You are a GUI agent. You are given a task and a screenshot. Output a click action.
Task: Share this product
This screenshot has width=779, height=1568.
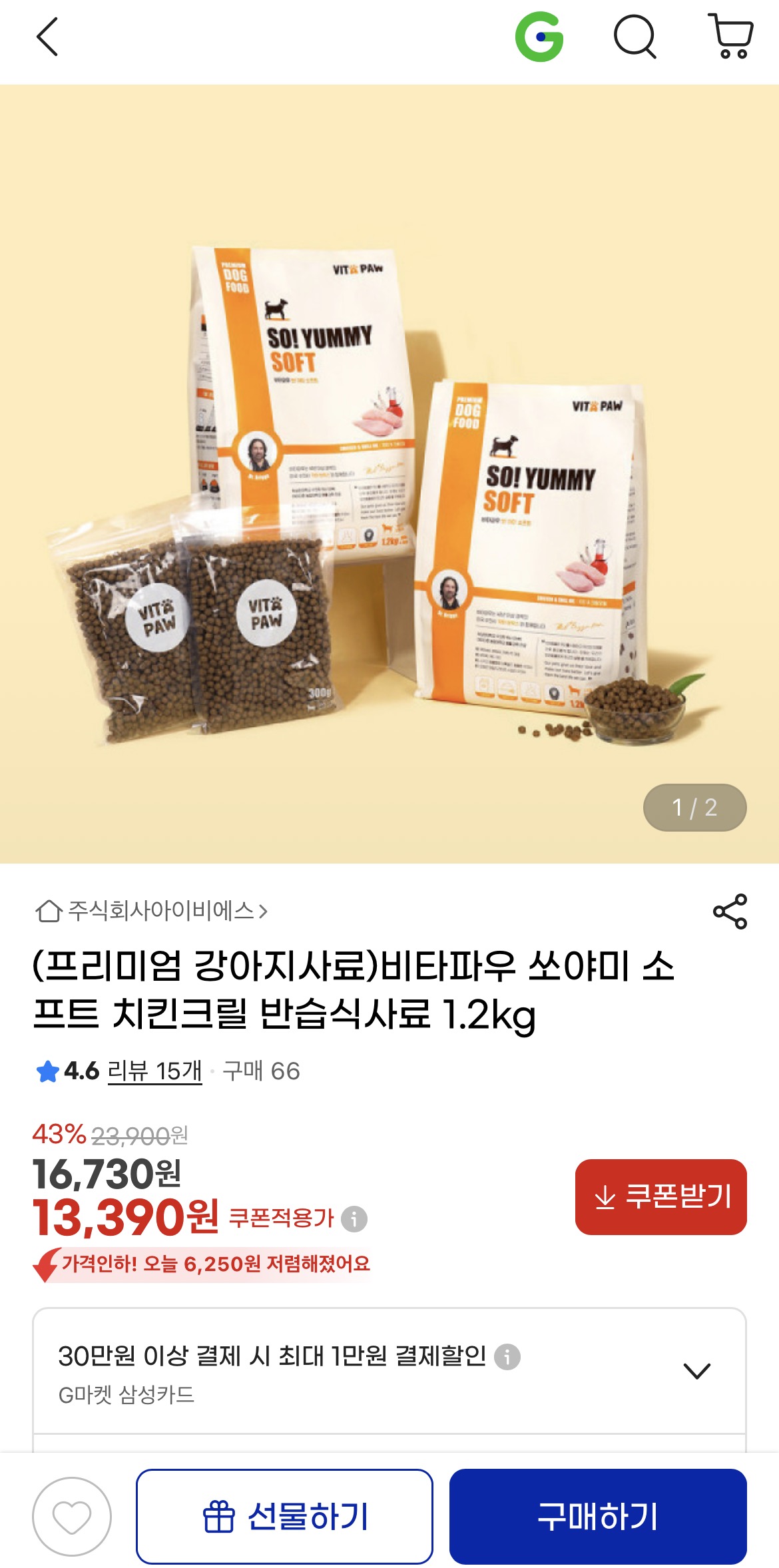[x=730, y=912]
